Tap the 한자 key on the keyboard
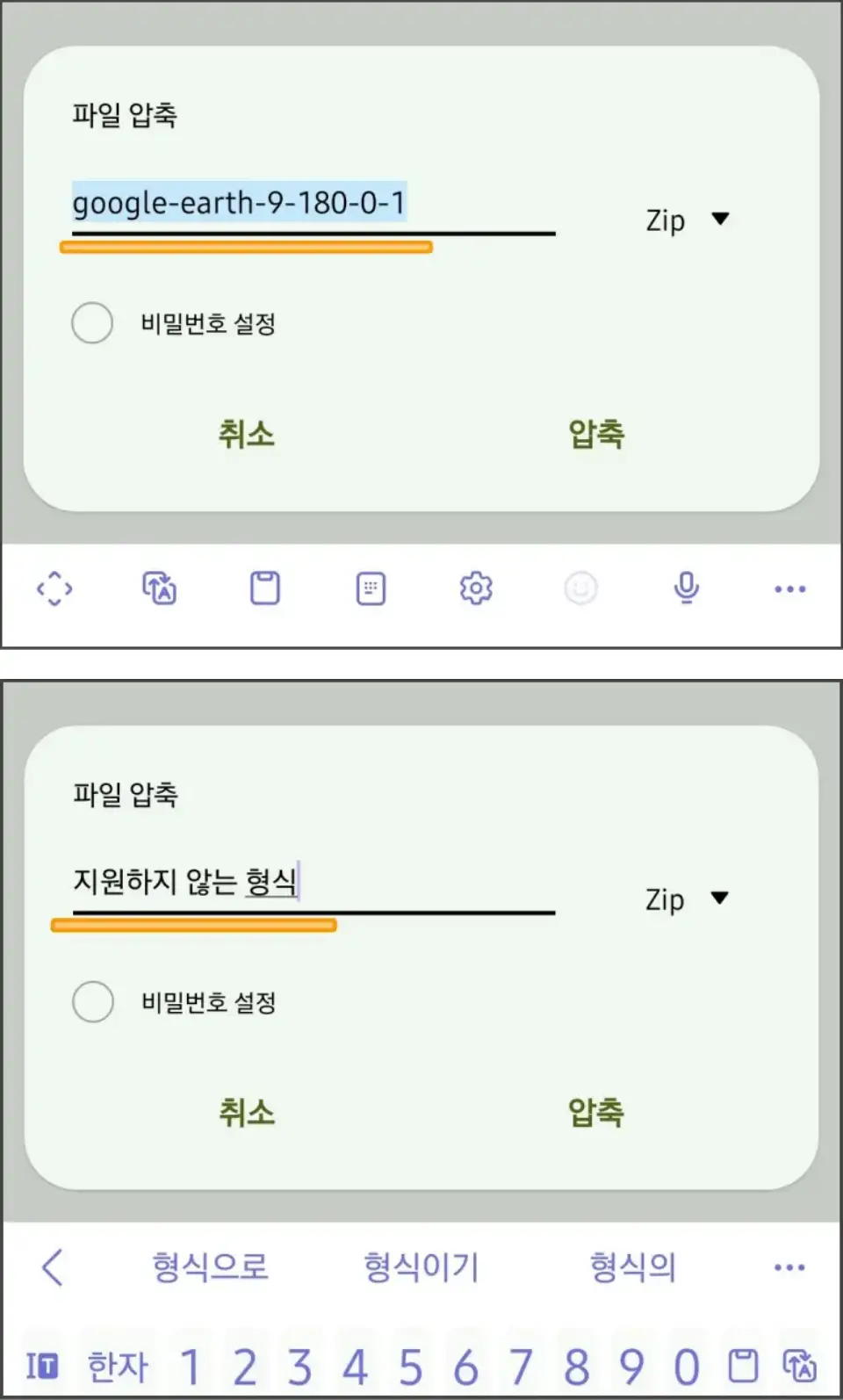Viewport: 843px width, 1400px height. pos(119,1364)
